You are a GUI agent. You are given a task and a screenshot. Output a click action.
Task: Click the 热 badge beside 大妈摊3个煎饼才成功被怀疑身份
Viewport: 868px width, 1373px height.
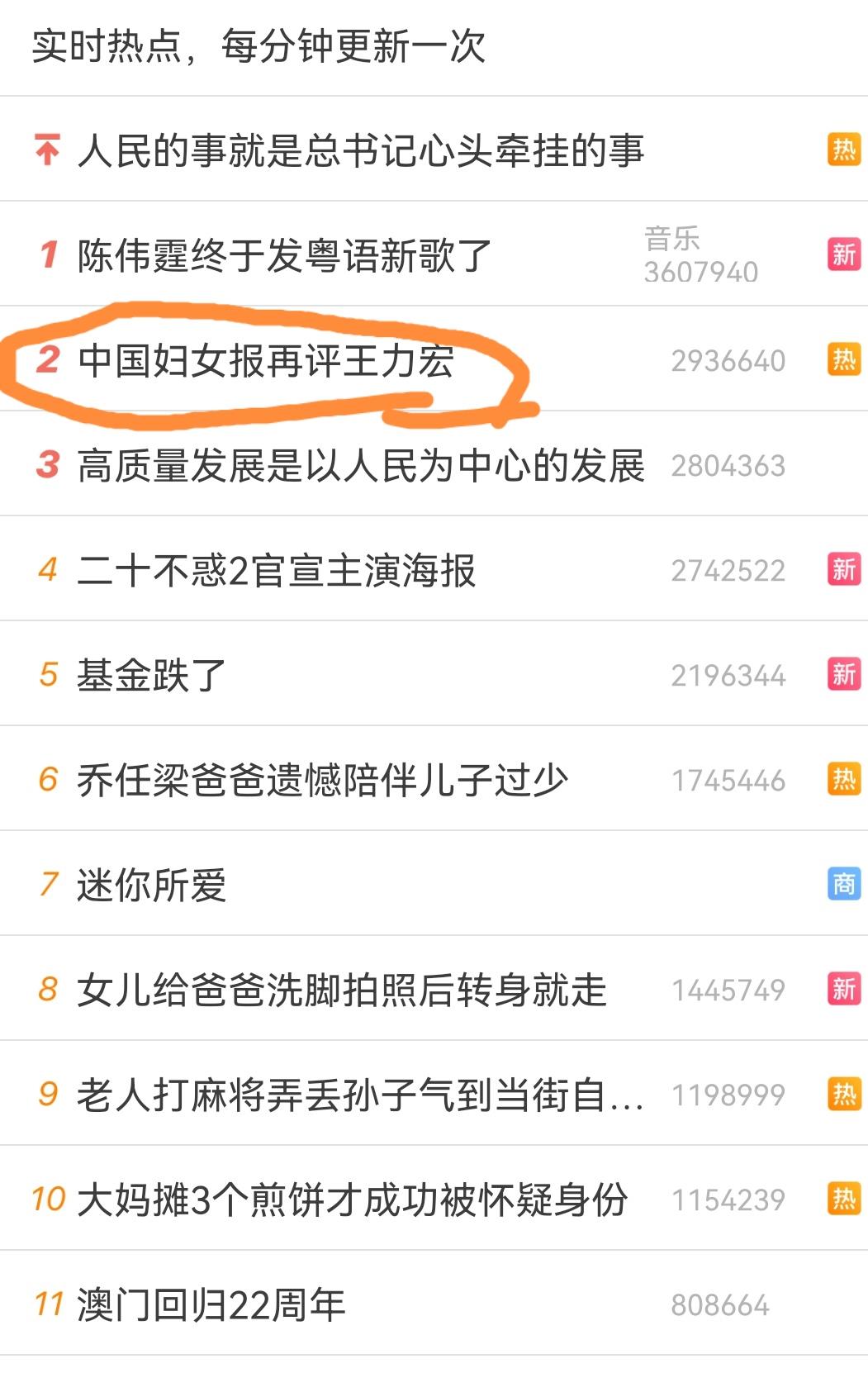(x=843, y=1197)
